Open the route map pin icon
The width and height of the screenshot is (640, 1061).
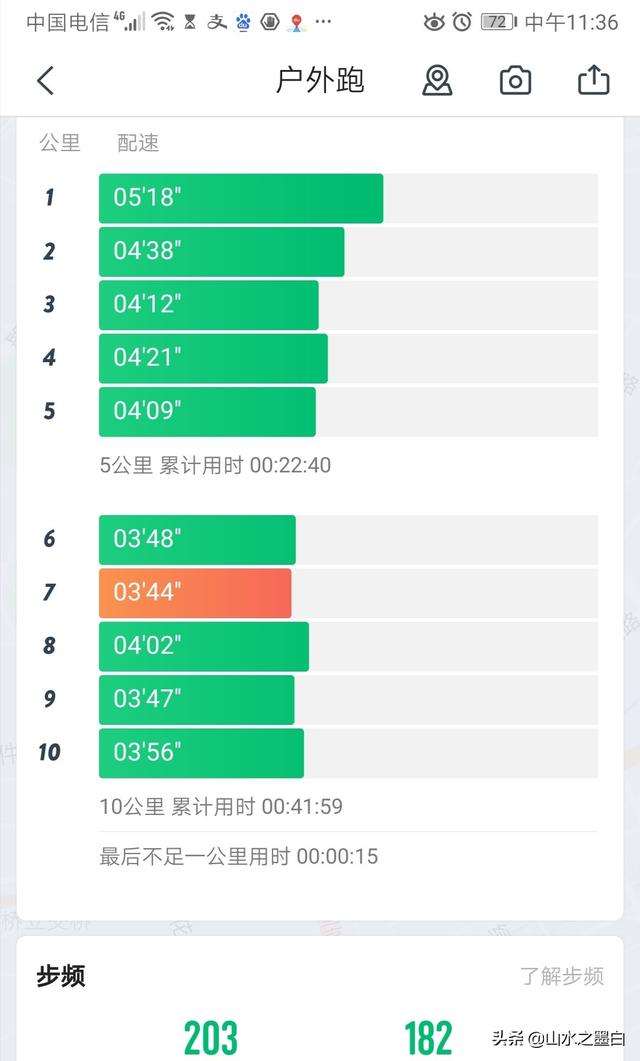437,81
